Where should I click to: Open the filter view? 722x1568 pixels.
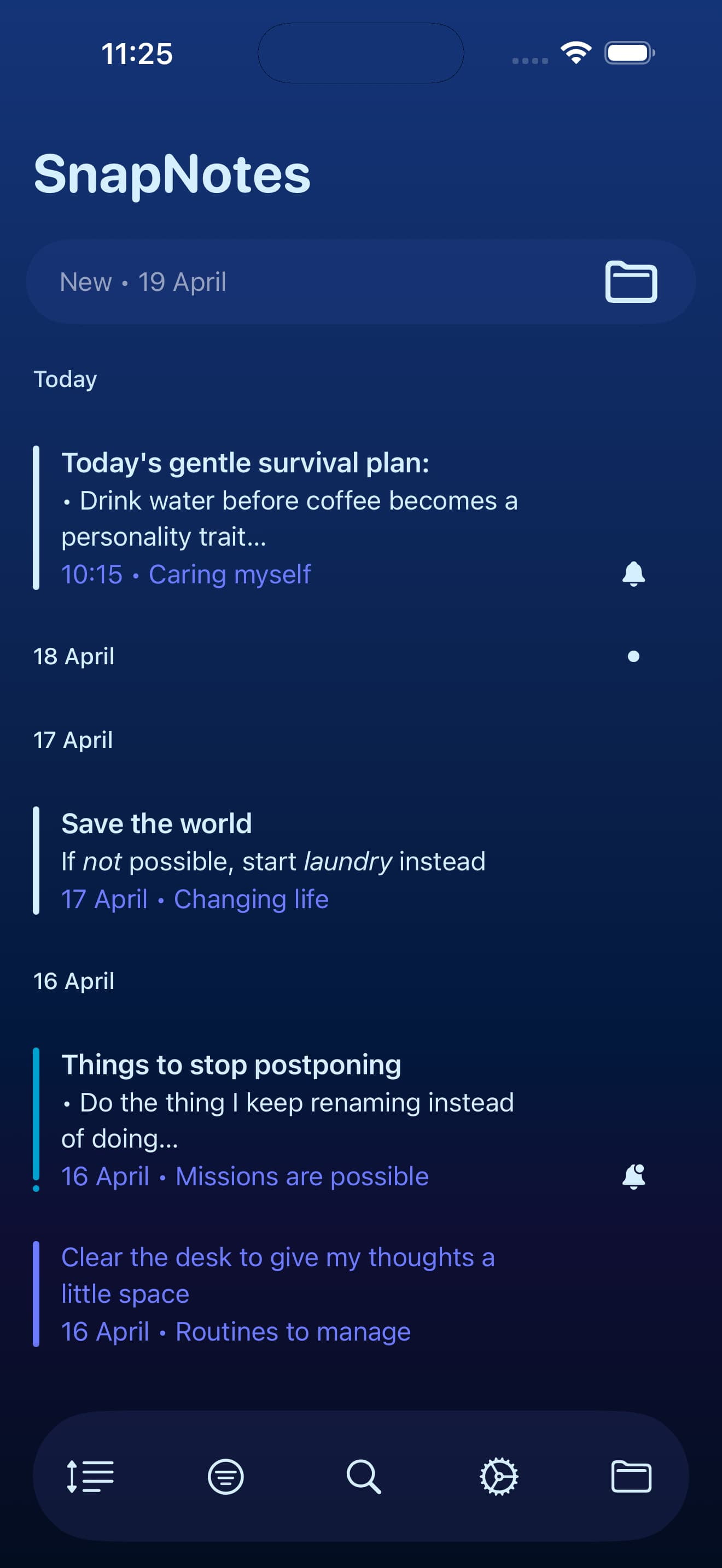(x=226, y=1476)
